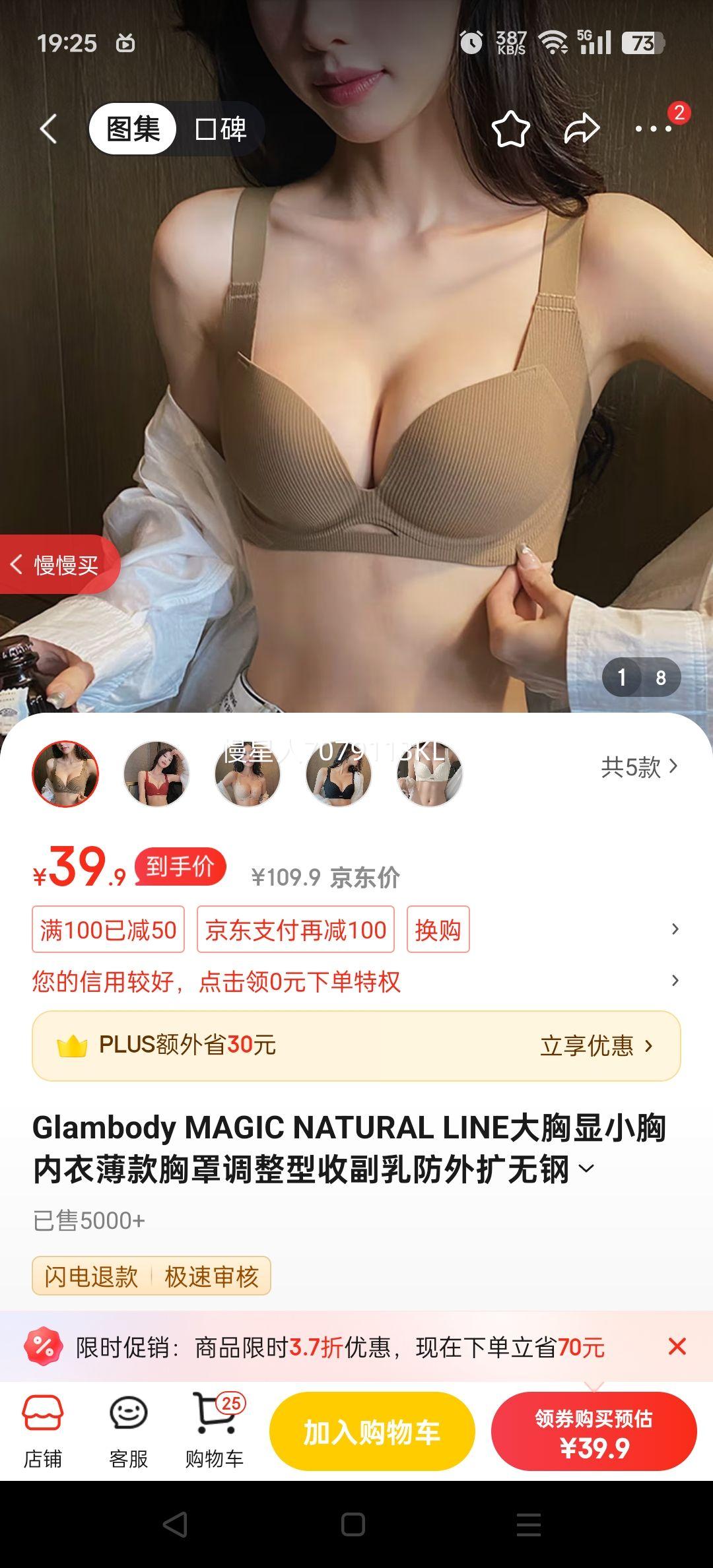Tap 领券购买预估¥39.9 to buy

tap(593, 1433)
